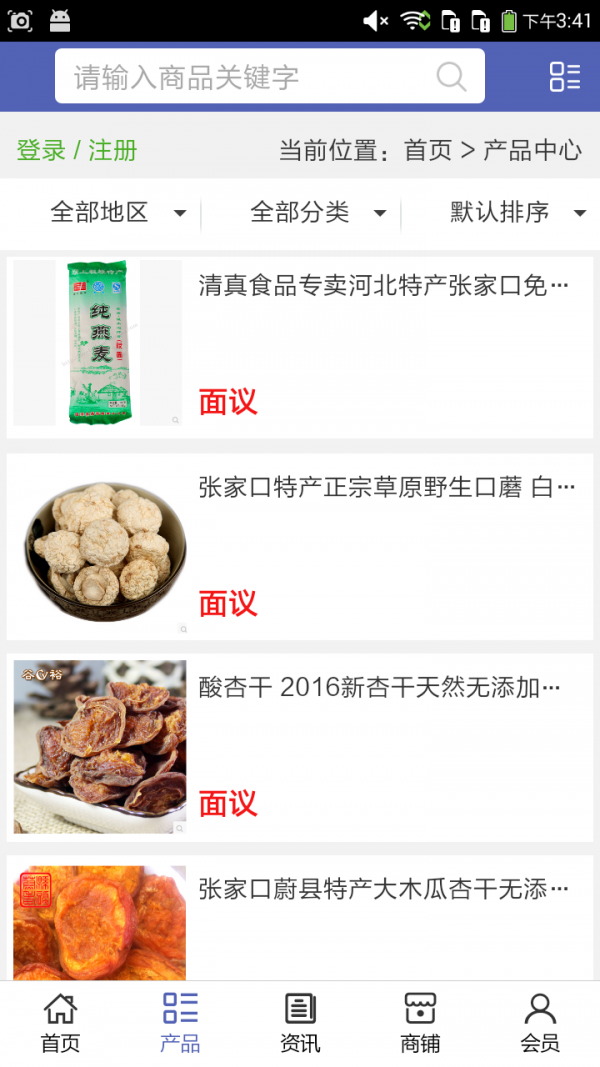Select the 产品 tab

[180, 1024]
